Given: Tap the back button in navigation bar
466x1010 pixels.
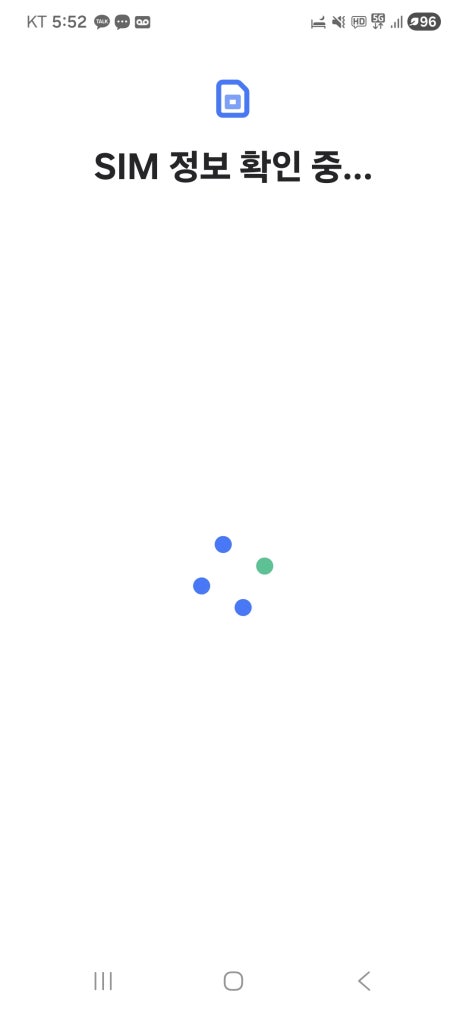Looking at the screenshot, I should [364, 981].
